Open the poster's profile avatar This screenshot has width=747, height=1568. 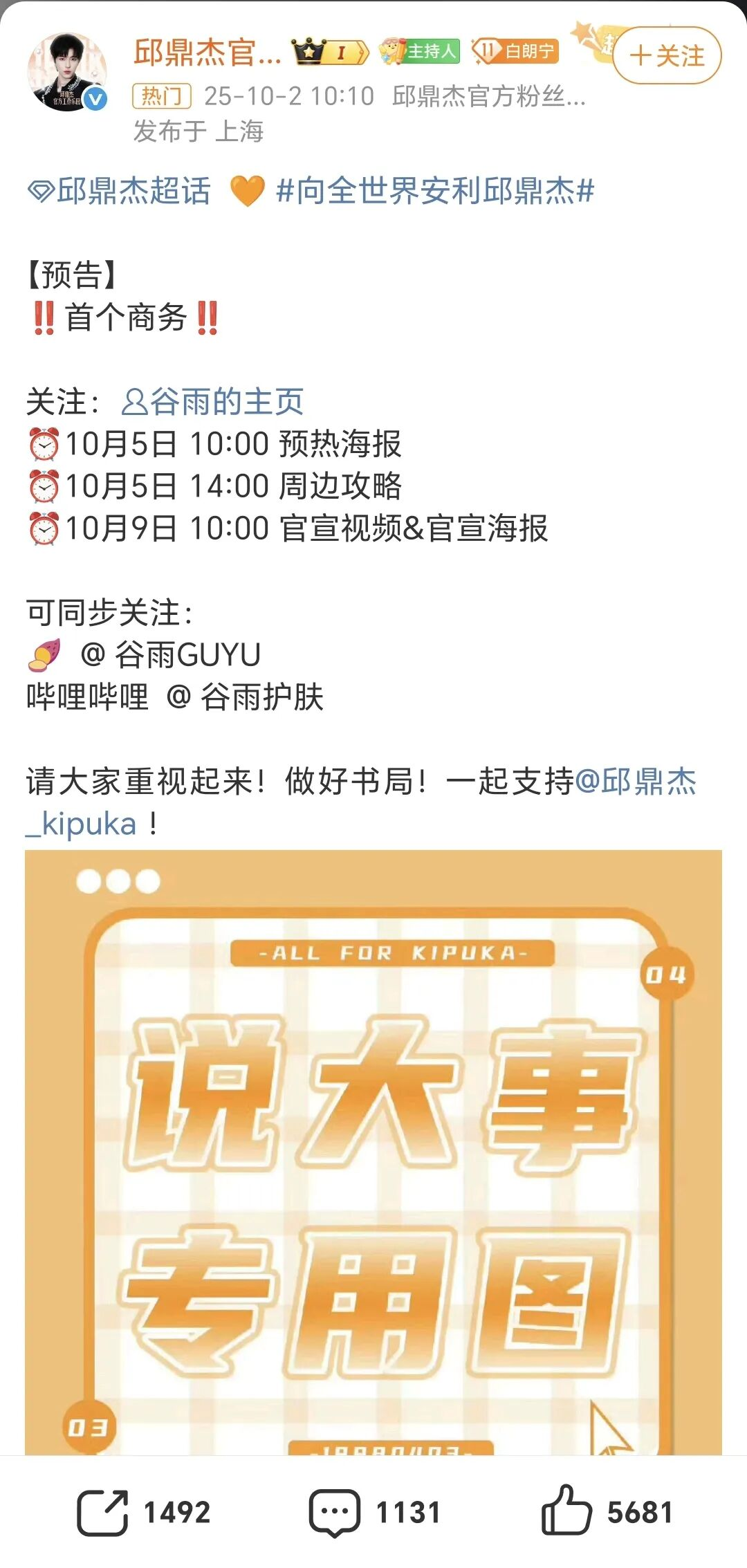pos(67,73)
